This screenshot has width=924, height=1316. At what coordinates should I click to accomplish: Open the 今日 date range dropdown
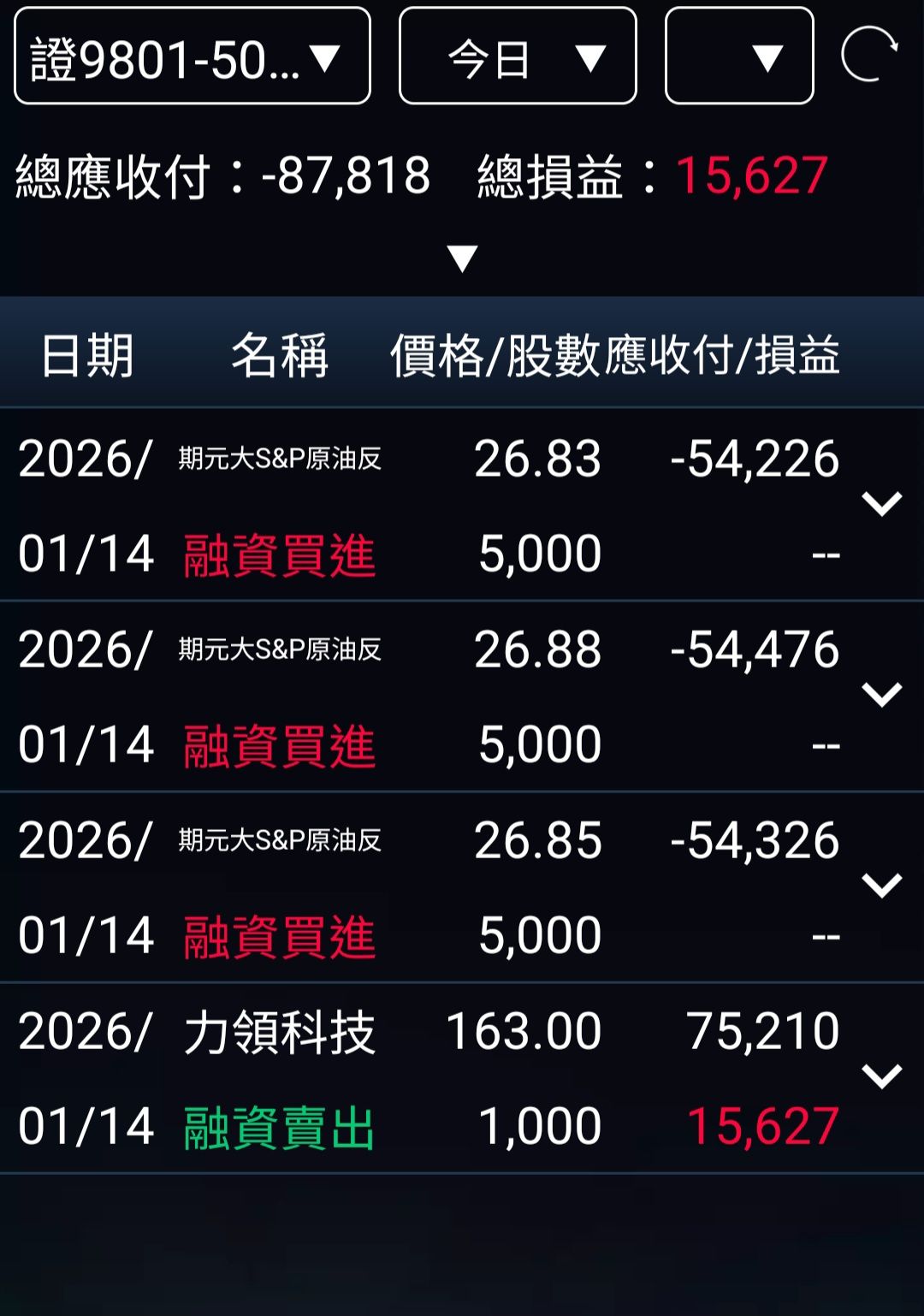(518, 56)
